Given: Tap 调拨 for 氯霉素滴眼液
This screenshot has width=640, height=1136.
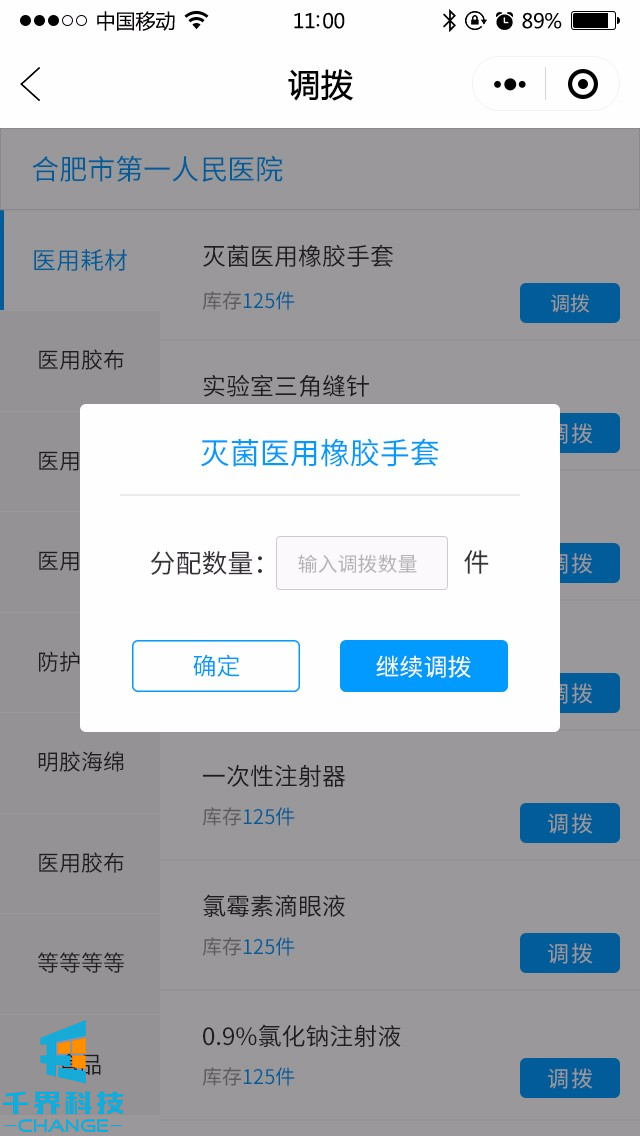Looking at the screenshot, I should click(570, 953).
